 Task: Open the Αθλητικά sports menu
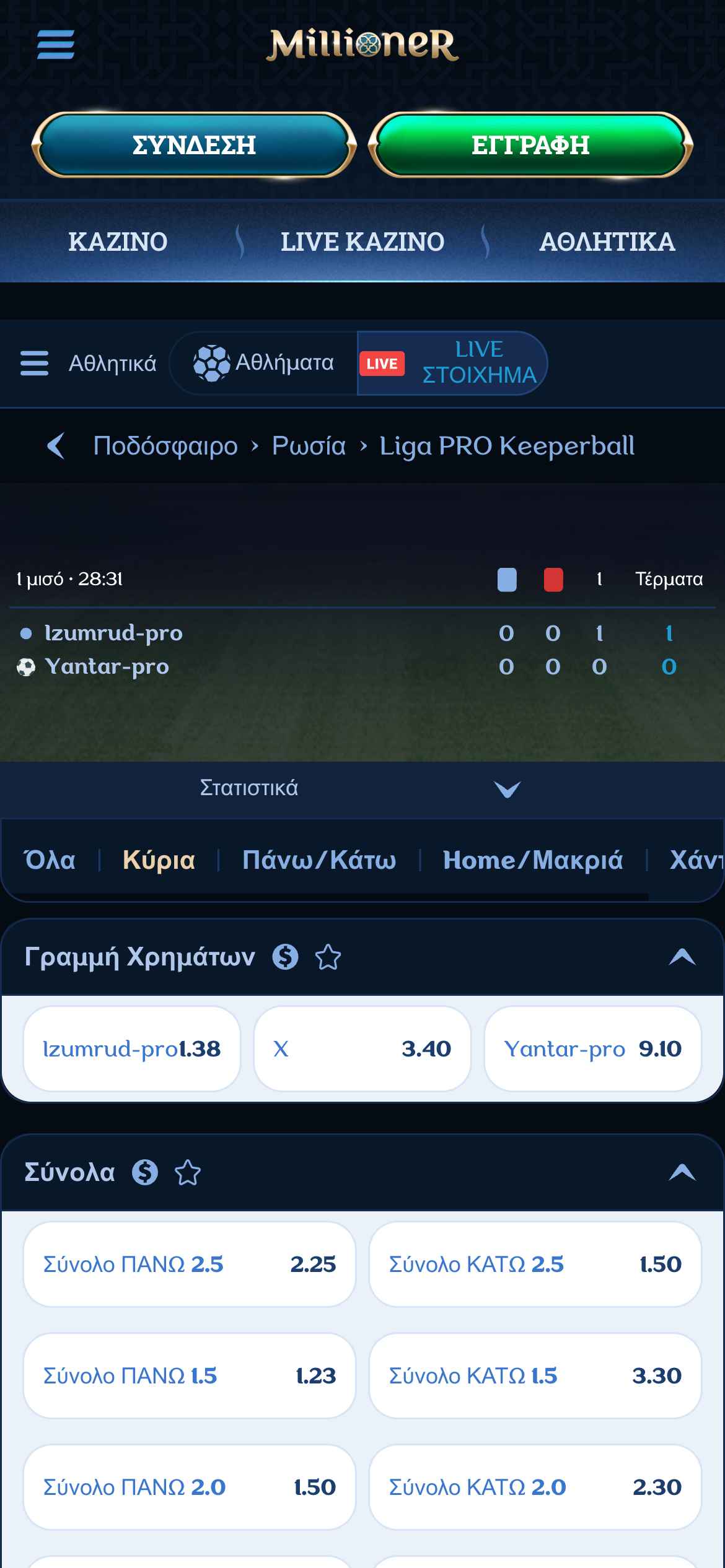click(x=88, y=363)
